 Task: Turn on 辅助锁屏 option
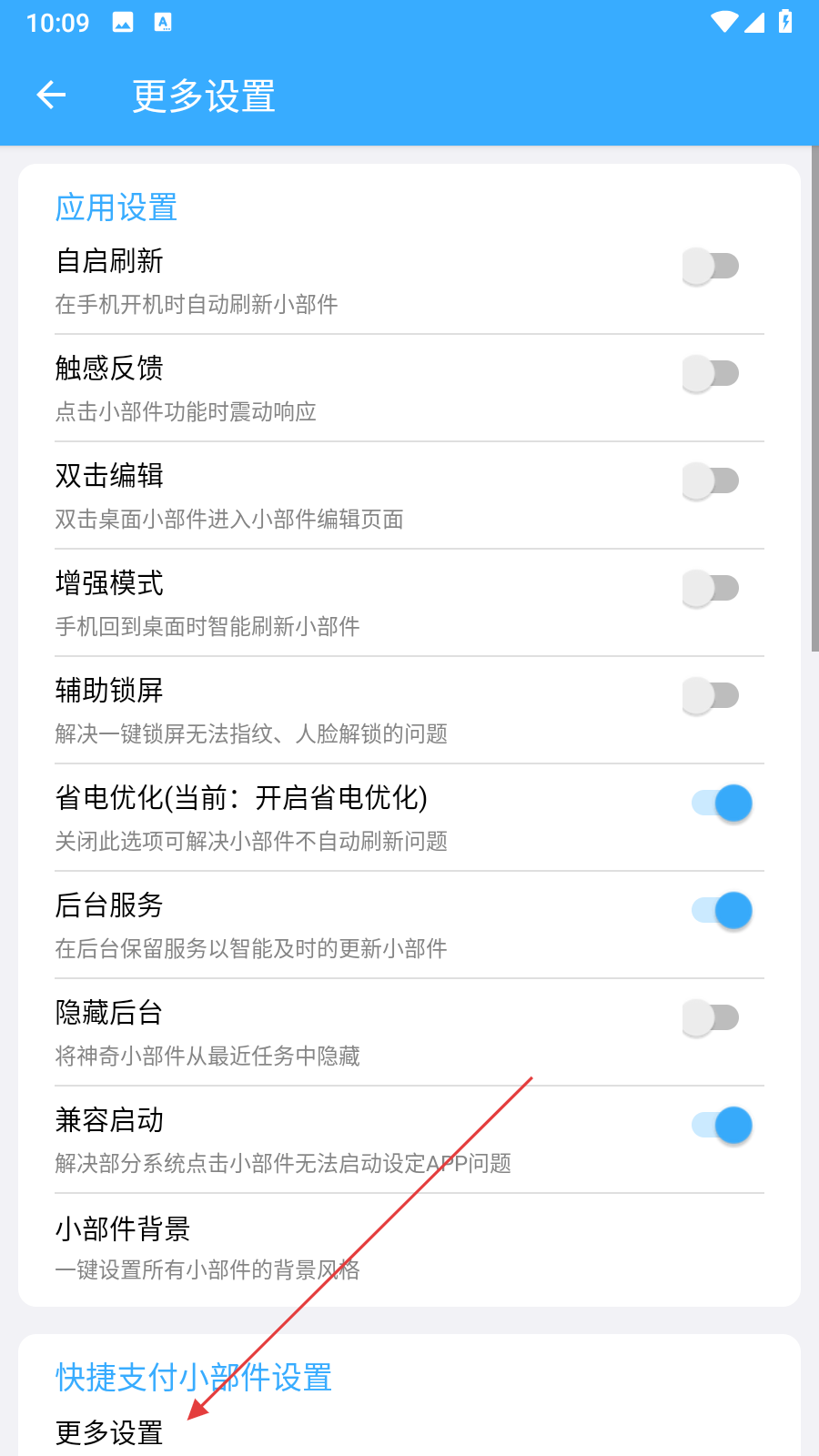pyautogui.click(x=711, y=696)
